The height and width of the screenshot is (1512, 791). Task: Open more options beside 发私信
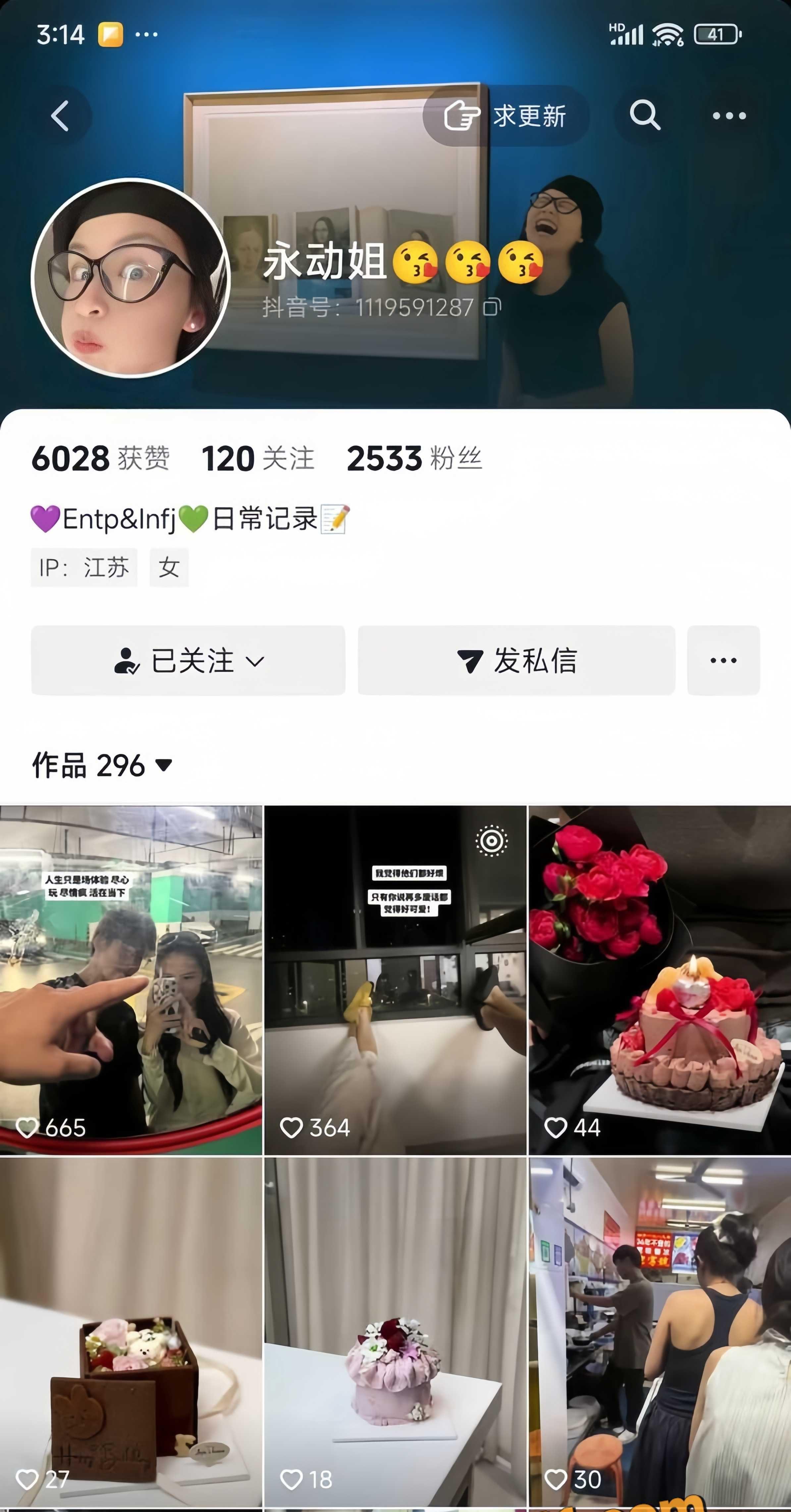(x=723, y=660)
